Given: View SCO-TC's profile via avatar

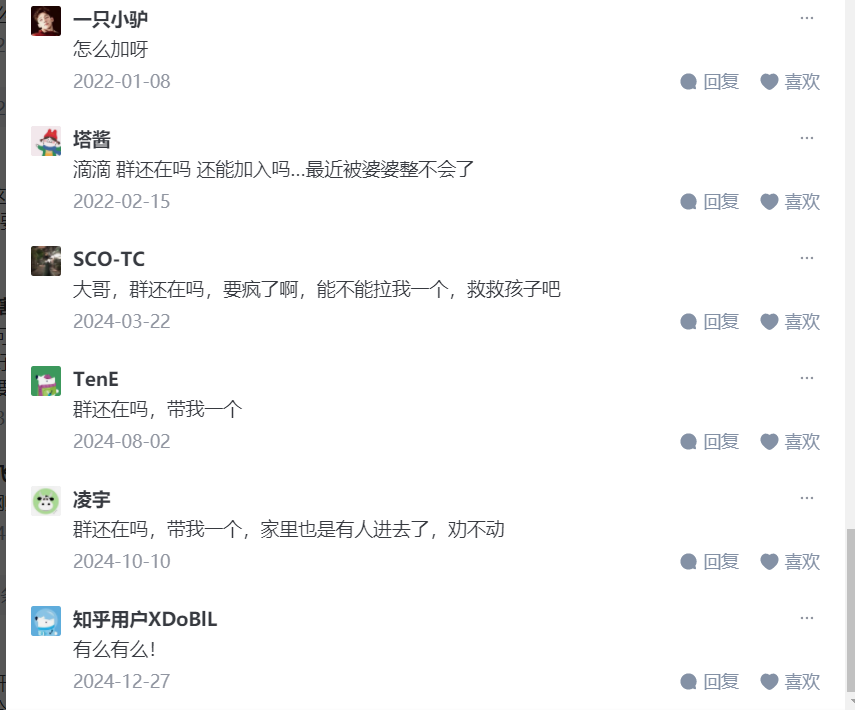Looking at the screenshot, I should (46, 261).
